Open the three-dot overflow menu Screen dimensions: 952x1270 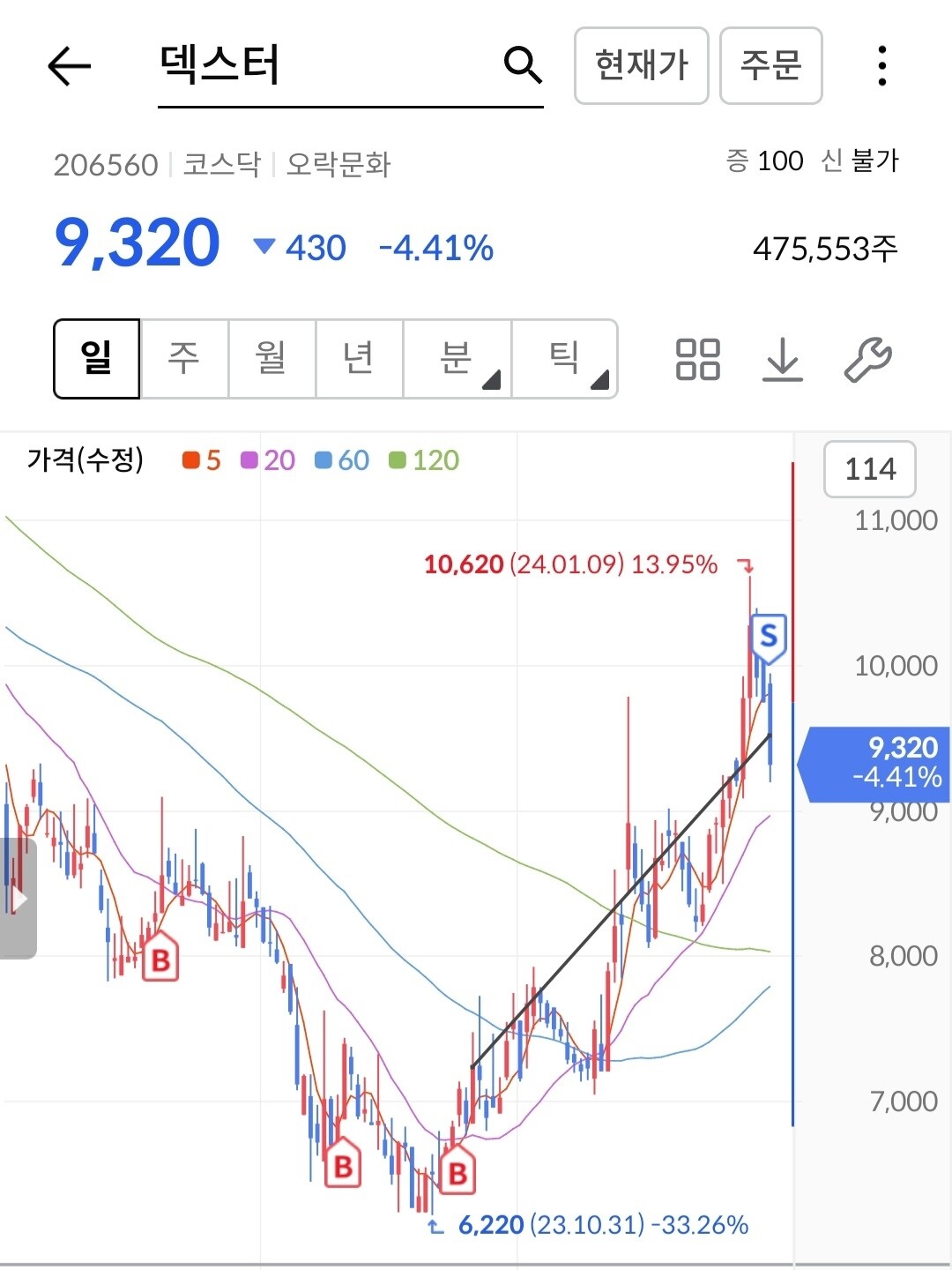(x=881, y=65)
